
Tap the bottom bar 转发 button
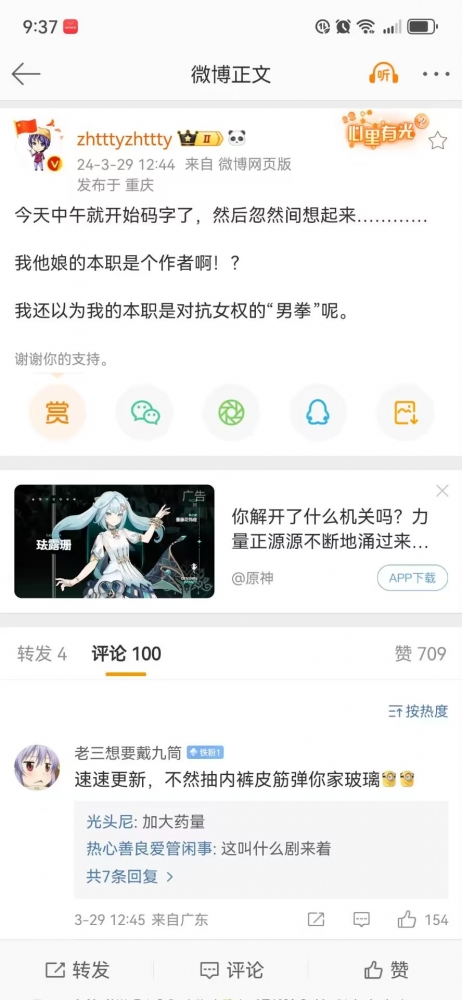click(77, 970)
